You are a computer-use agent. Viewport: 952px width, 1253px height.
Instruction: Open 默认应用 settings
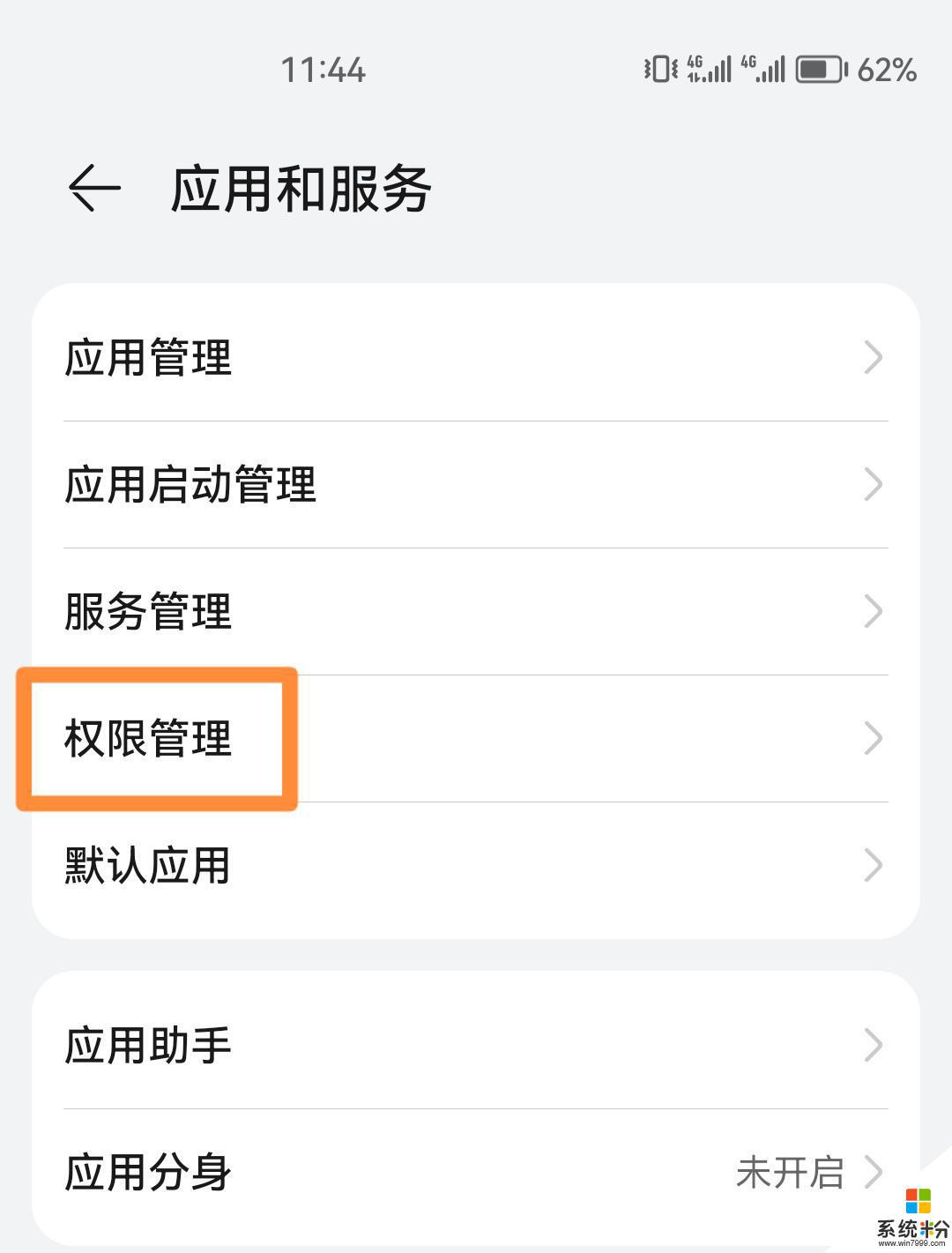pos(476,866)
